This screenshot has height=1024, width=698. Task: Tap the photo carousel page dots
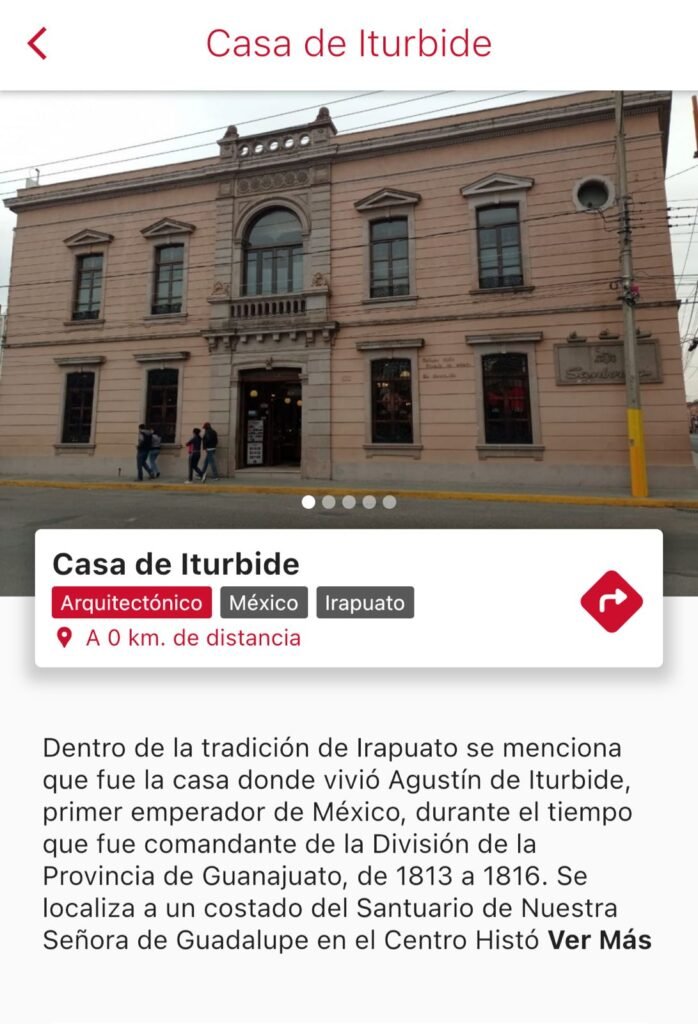pyautogui.click(x=348, y=502)
